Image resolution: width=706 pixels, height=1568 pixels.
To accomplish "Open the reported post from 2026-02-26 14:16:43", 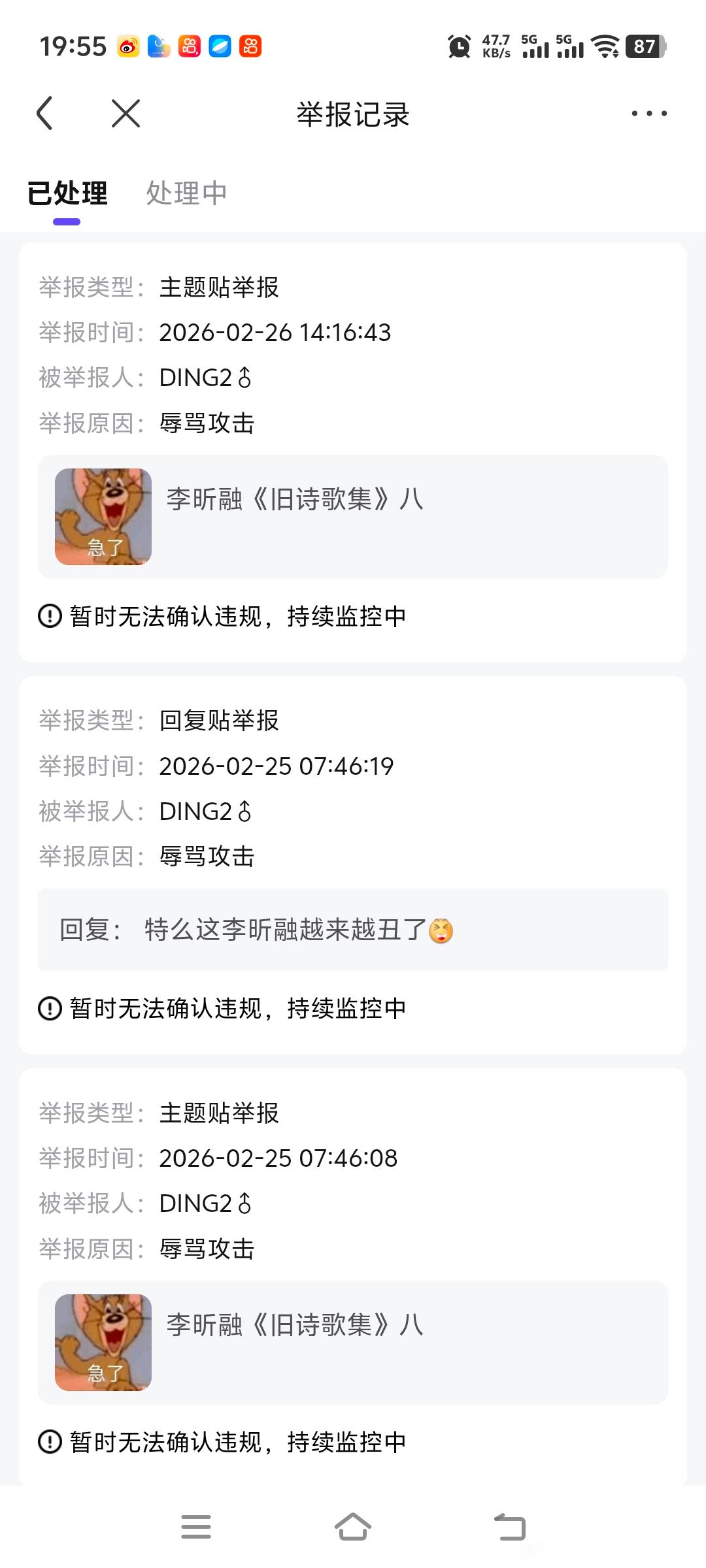I will (352, 517).
